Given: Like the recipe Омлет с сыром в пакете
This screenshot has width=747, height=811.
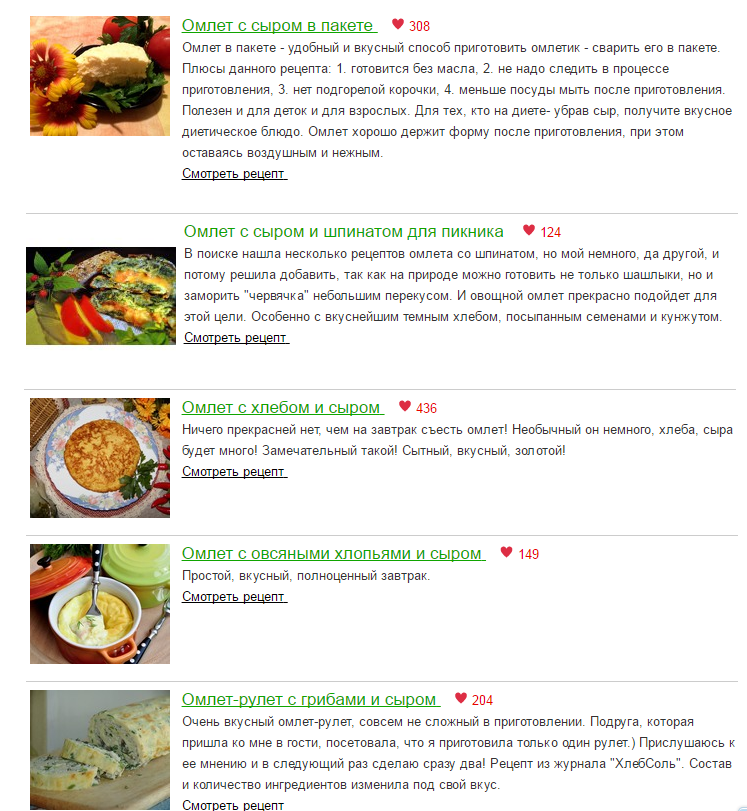Looking at the screenshot, I should pyautogui.click(x=397, y=24).
